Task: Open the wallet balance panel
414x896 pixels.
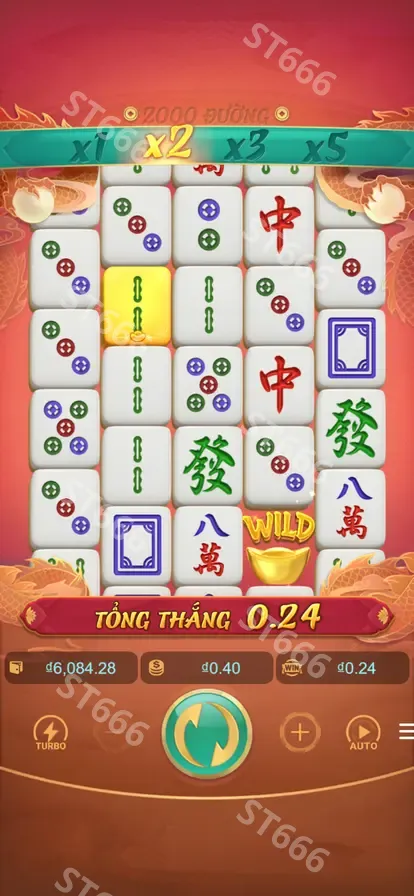Action: [71, 668]
